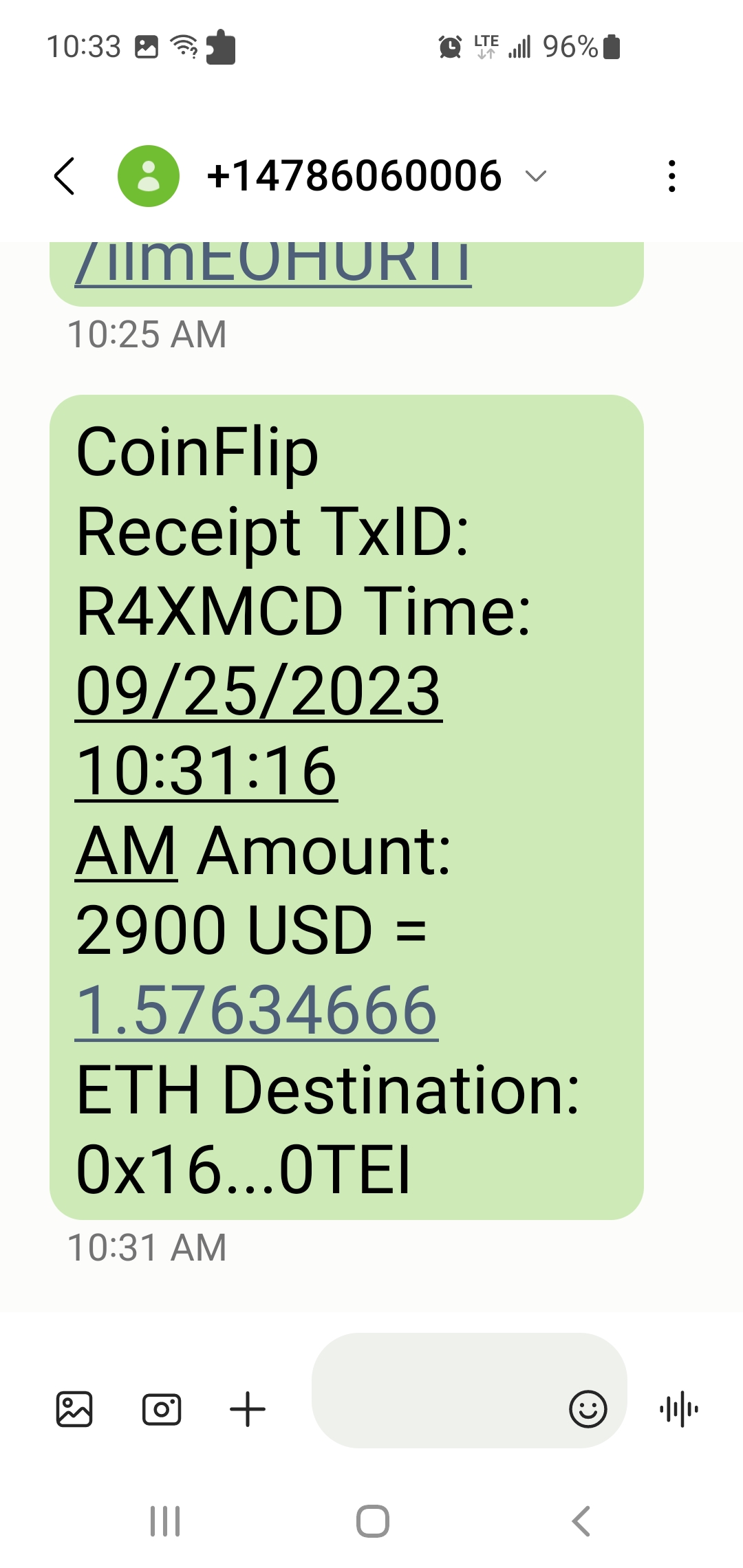Viewport: 743px width, 1568px height.
Task: Go back to the conversation list
Action: (x=65, y=176)
